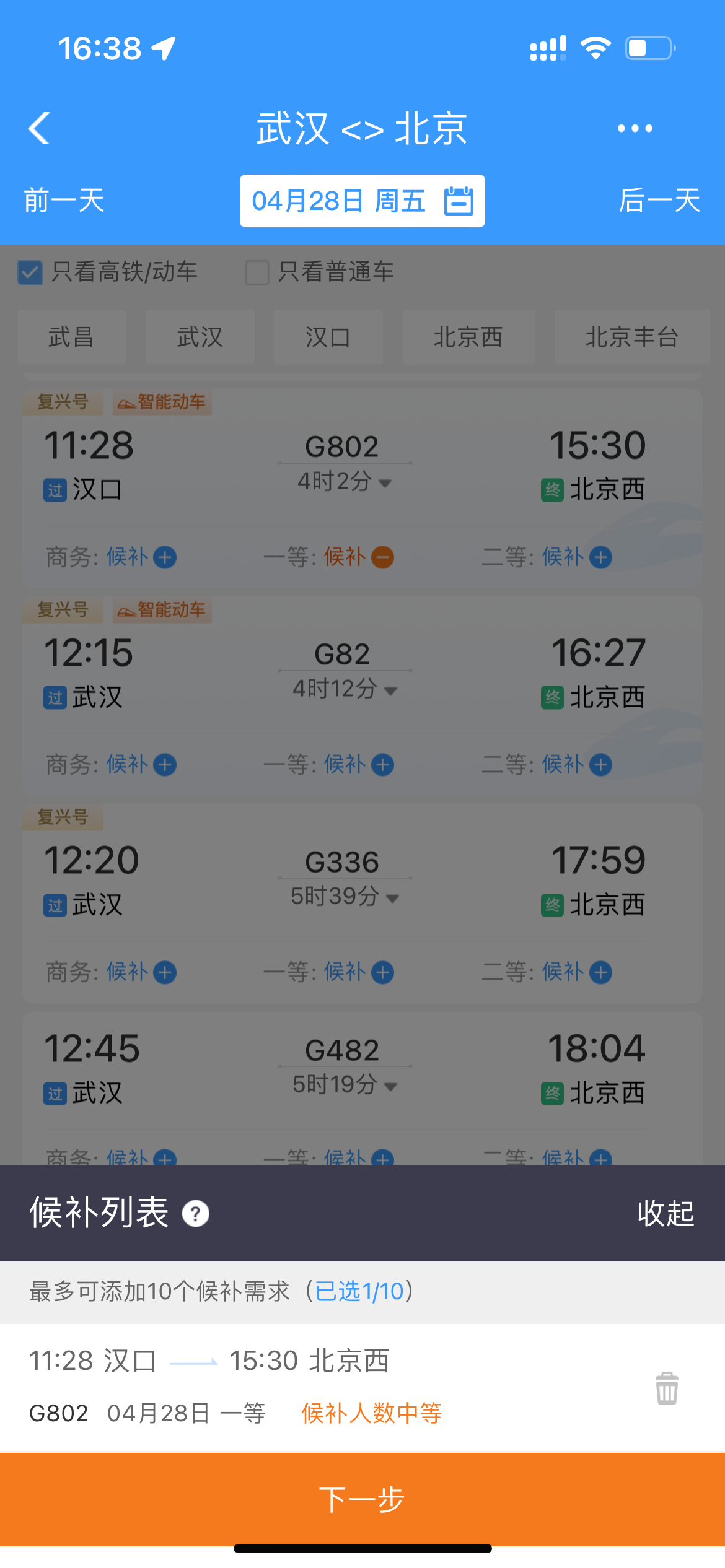The height and width of the screenshot is (1568, 725).
Task: Filter by 汉口 station
Action: (x=328, y=338)
